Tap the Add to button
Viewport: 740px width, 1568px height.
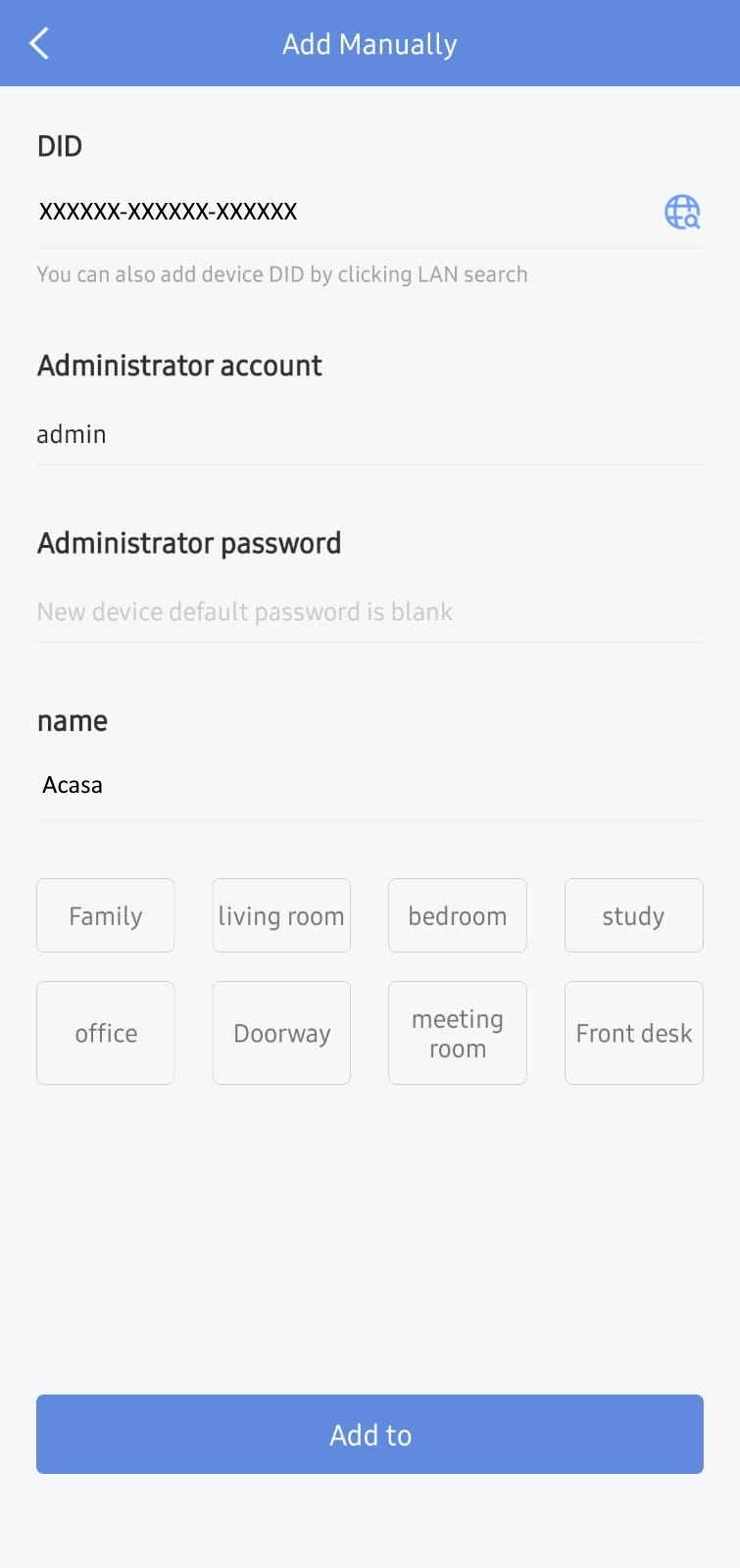pyautogui.click(x=370, y=1434)
